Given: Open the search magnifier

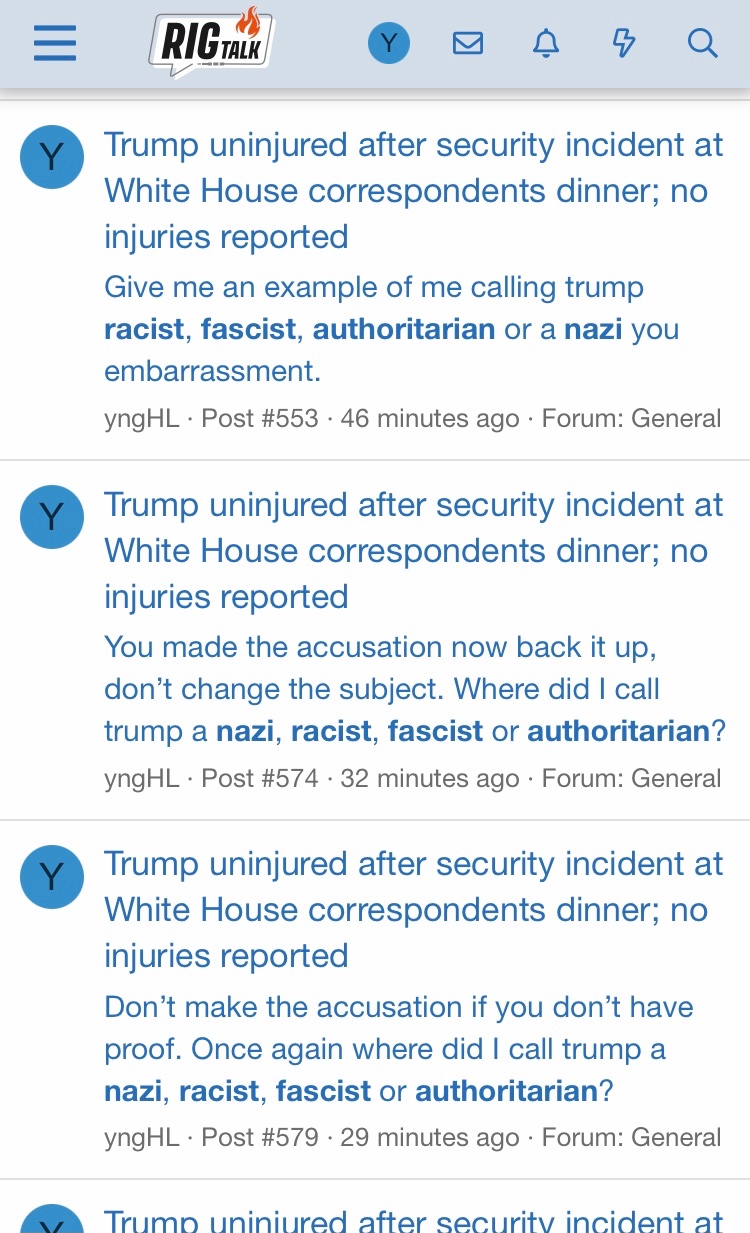Looking at the screenshot, I should pyautogui.click(x=703, y=44).
